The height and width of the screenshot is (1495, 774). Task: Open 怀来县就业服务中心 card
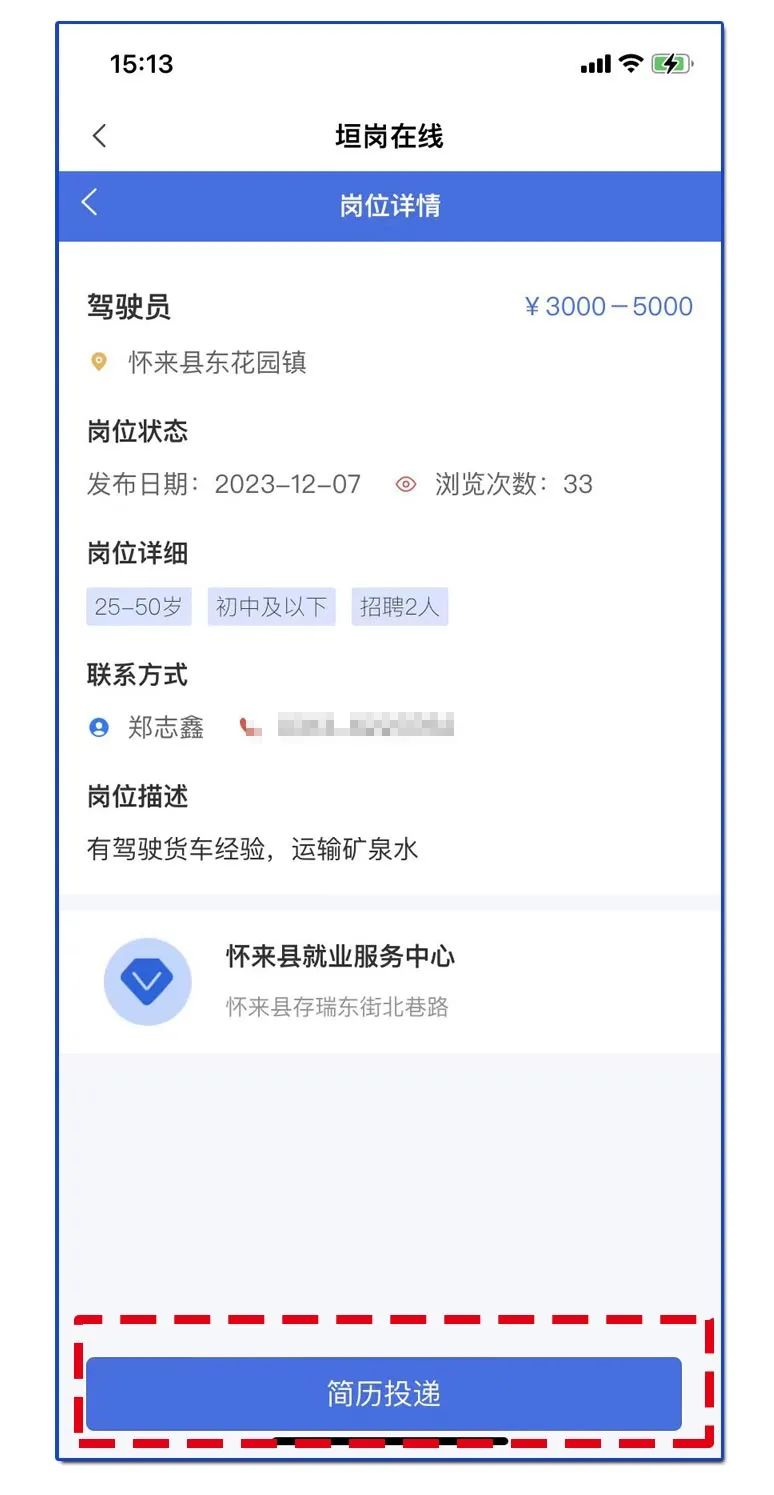coord(390,982)
